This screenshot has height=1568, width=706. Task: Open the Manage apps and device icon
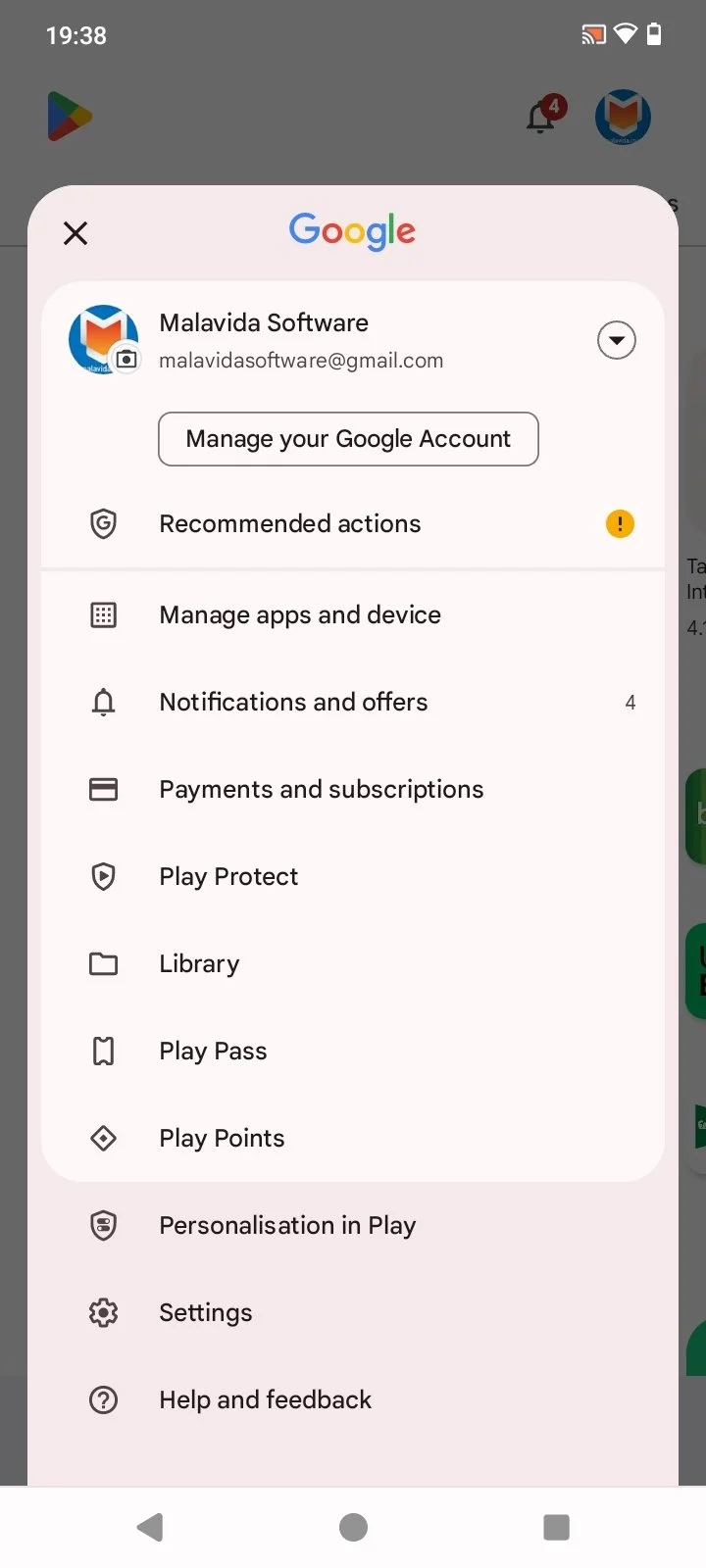click(x=103, y=614)
